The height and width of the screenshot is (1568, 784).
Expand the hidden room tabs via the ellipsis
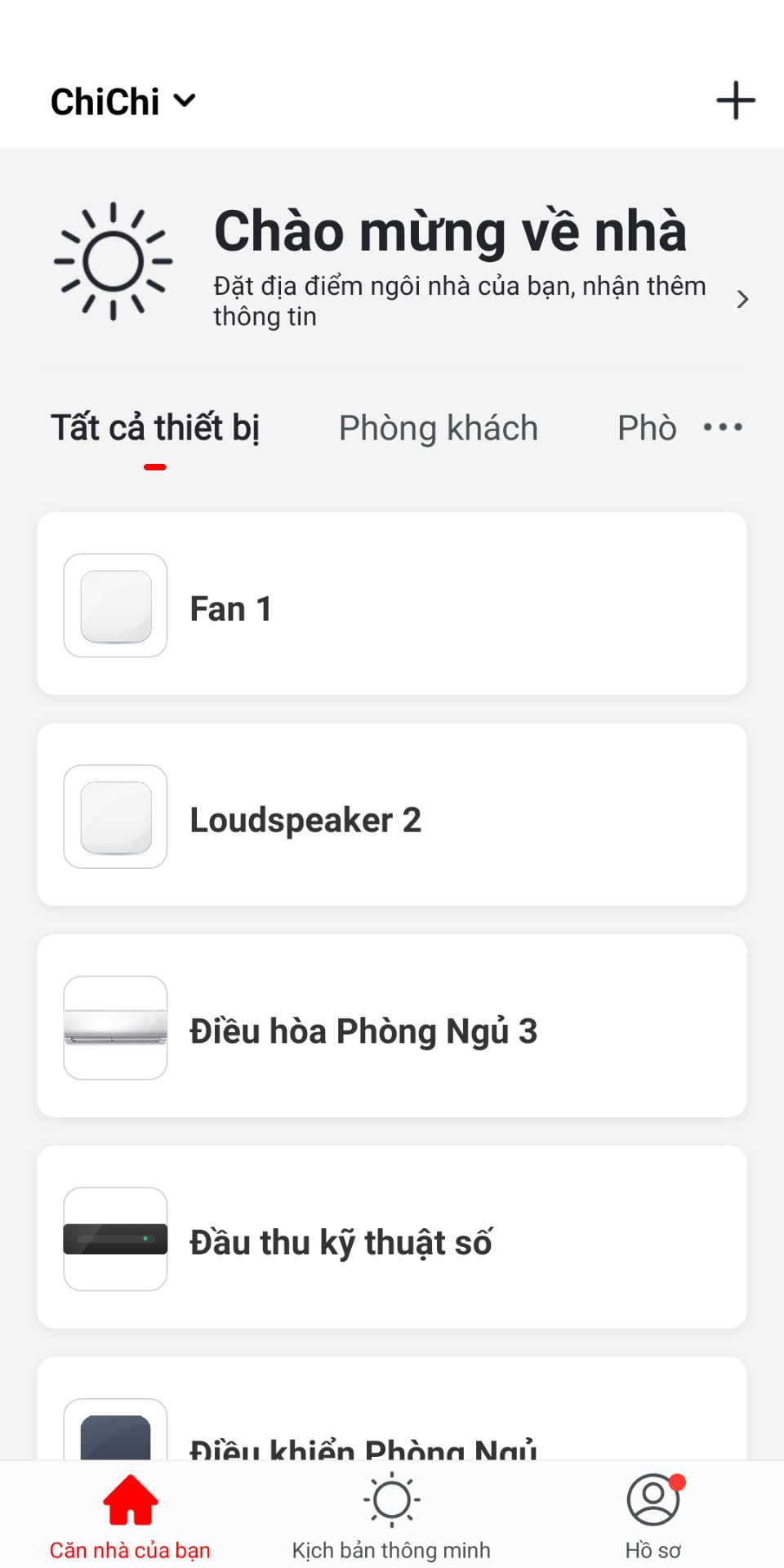[x=722, y=426]
